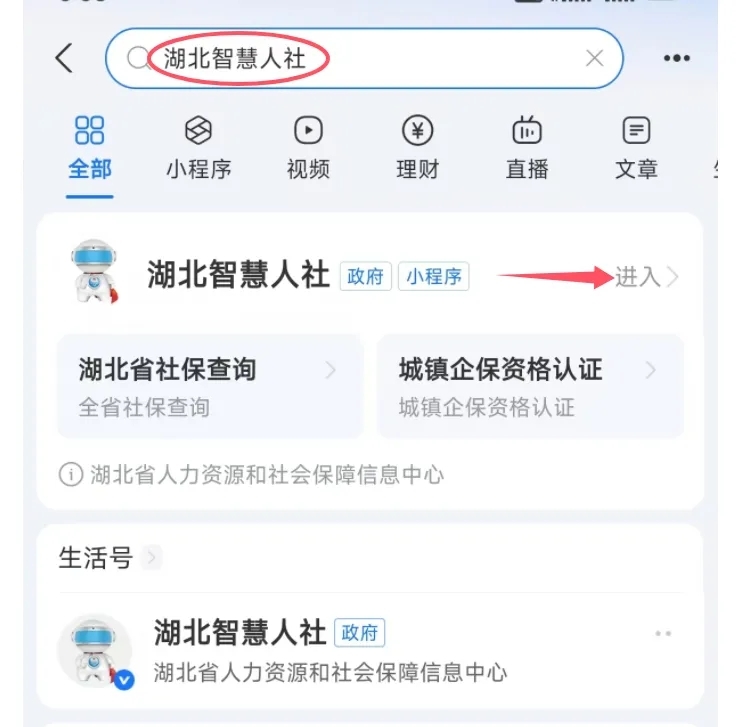
Task: Select the 理财 tab
Action: 417,146
